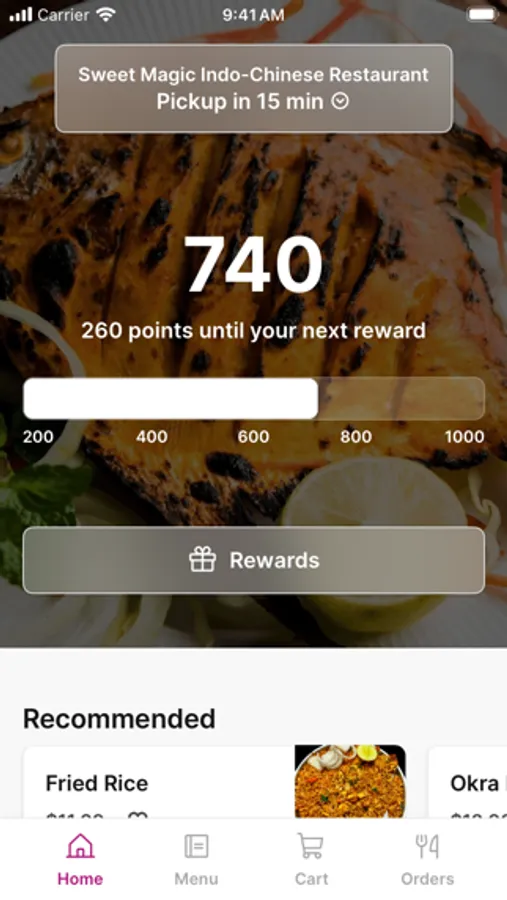Open the Rewards button
The image size is (507, 900).
click(x=253, y=560)
